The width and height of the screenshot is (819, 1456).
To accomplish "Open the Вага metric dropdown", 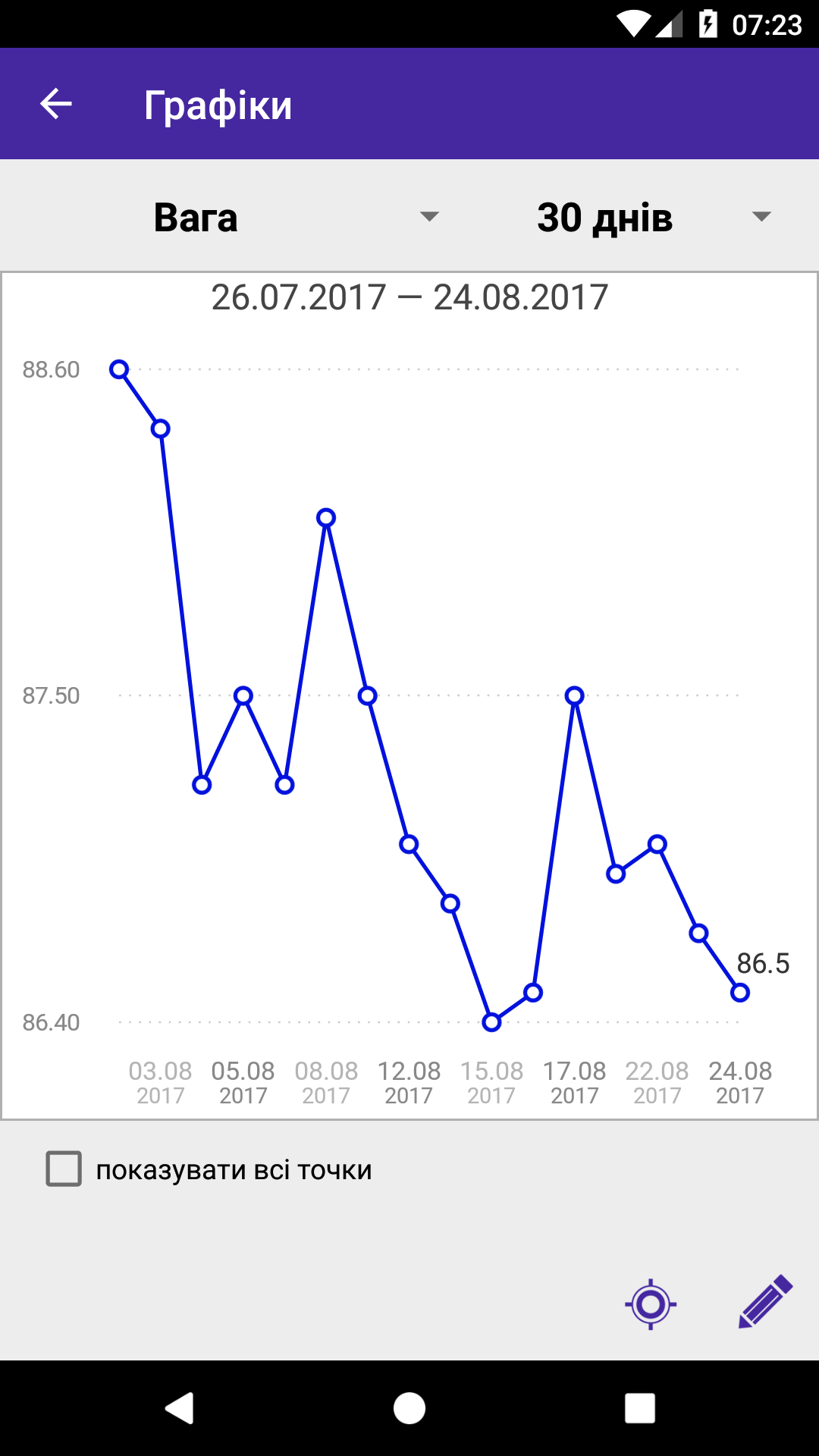I will (296, 218).
